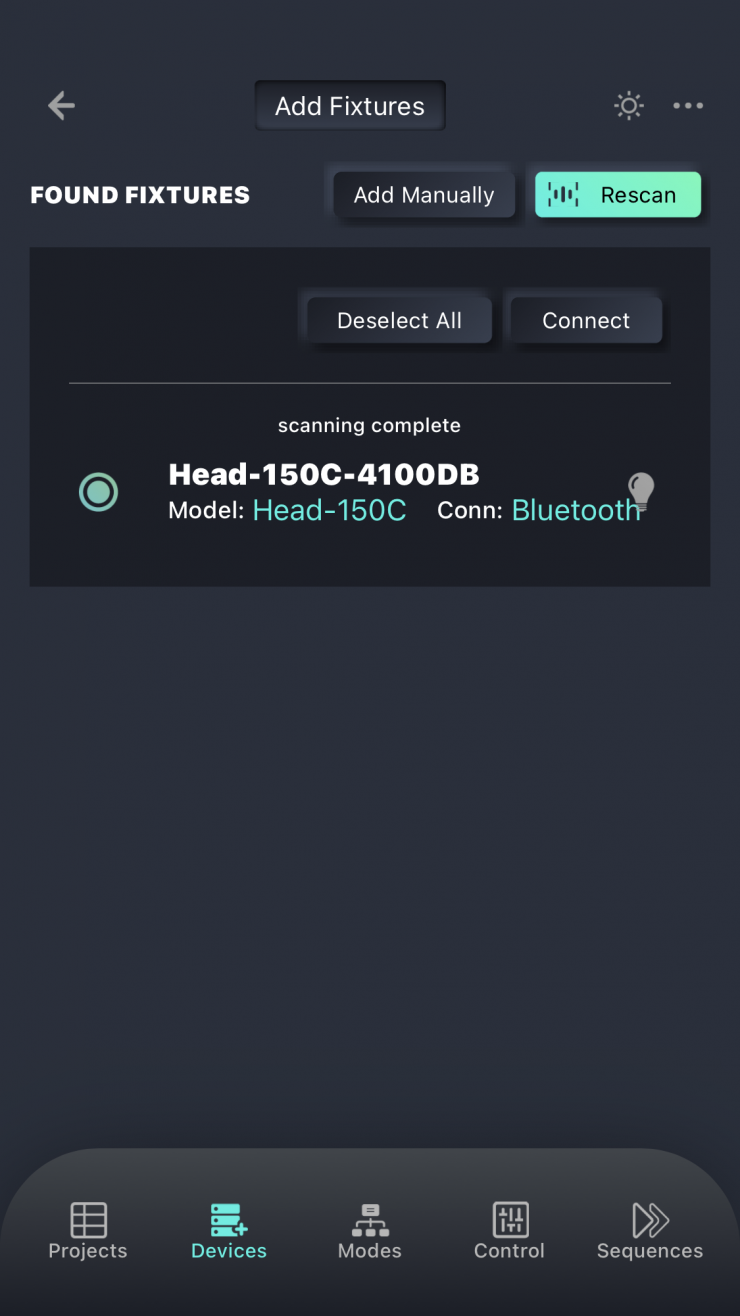Switch to the Projects tab
Screen dimensions: 740x1316
click(88, 1232)
